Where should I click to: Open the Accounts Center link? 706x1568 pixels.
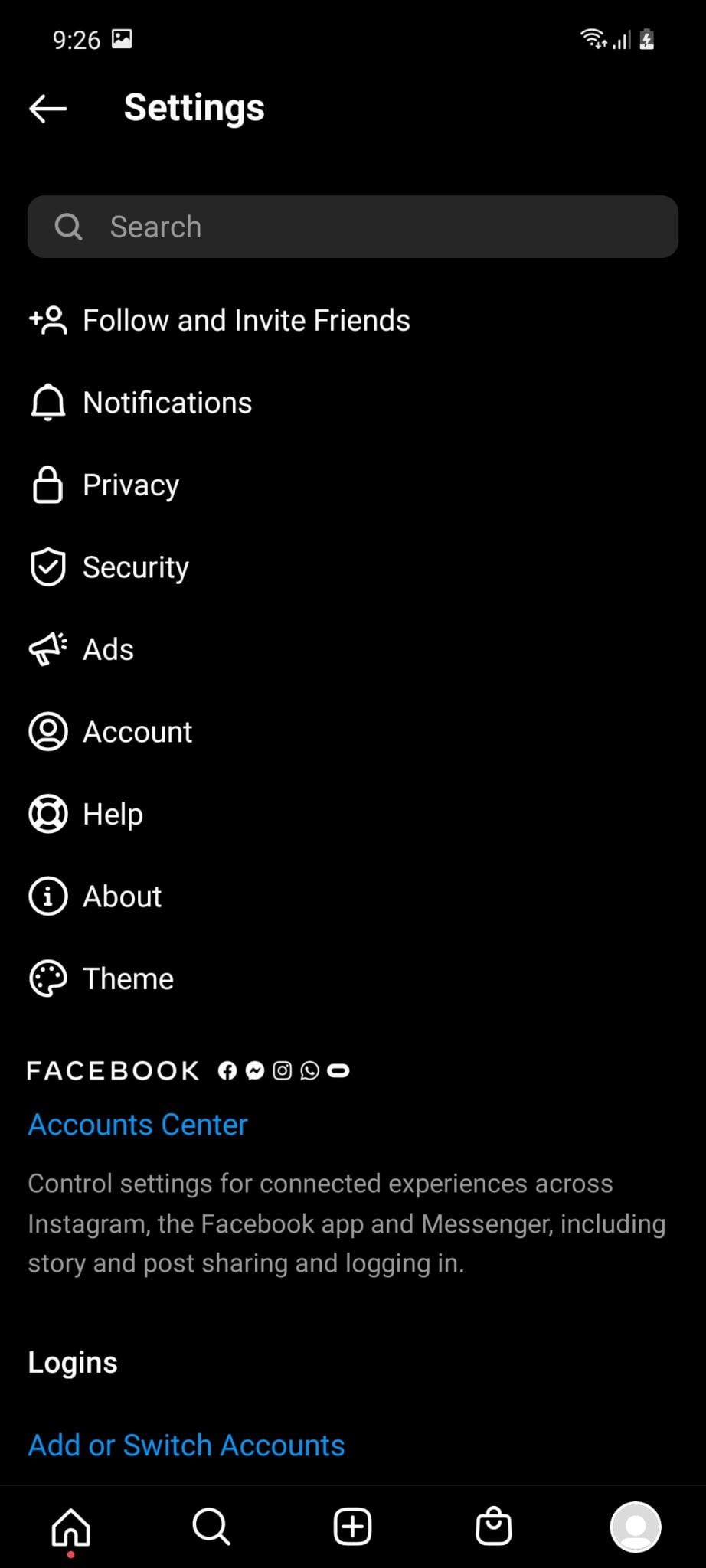pyautogui.click(x=138, y=1125)
